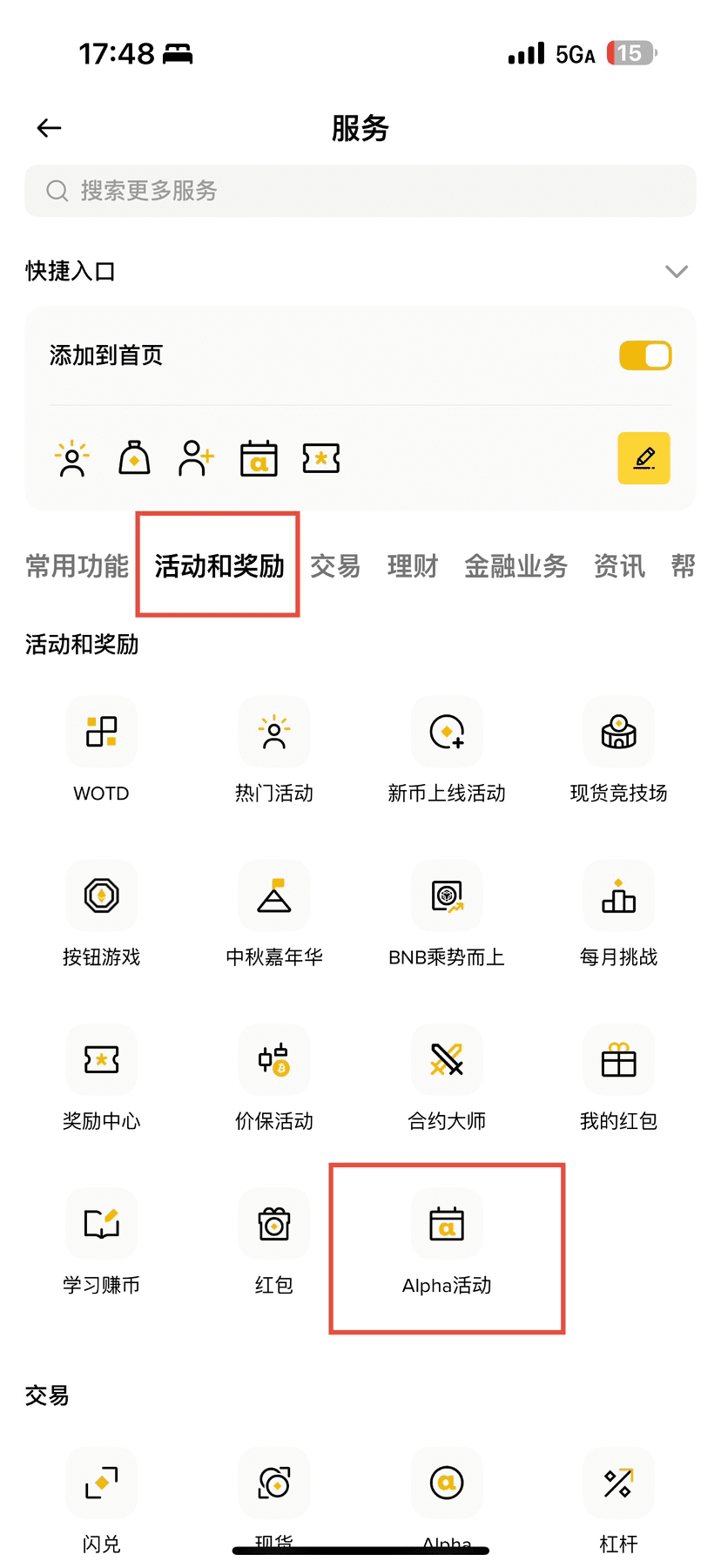Image resolution: width=721 pixels, height=1568 pixels.
Task: Collapse the 快捷入口 section chevron
Action: pyautogui.click(x=676, y=272)
